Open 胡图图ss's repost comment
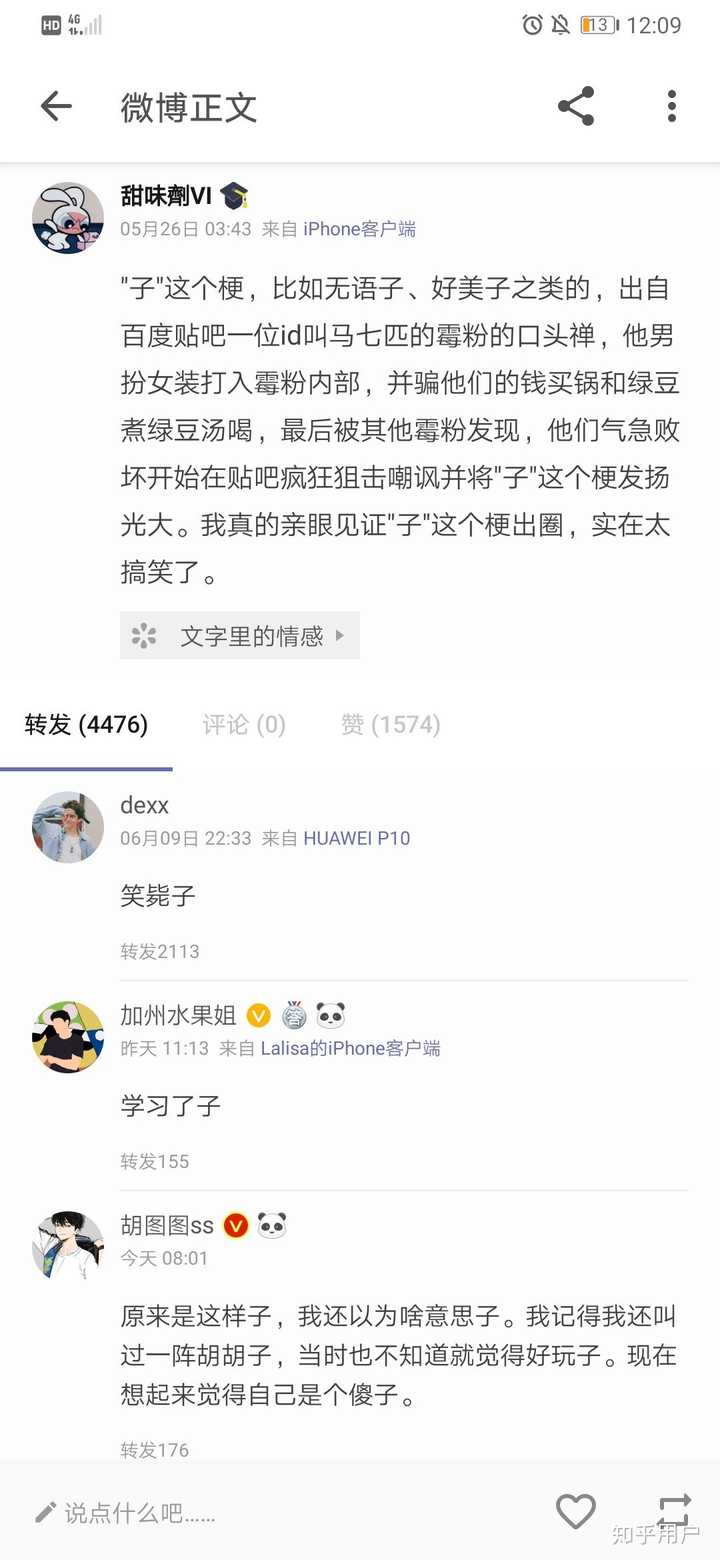Image resolution: width=720 pixels, height=1560 pixels. (x=400, y=1355)
